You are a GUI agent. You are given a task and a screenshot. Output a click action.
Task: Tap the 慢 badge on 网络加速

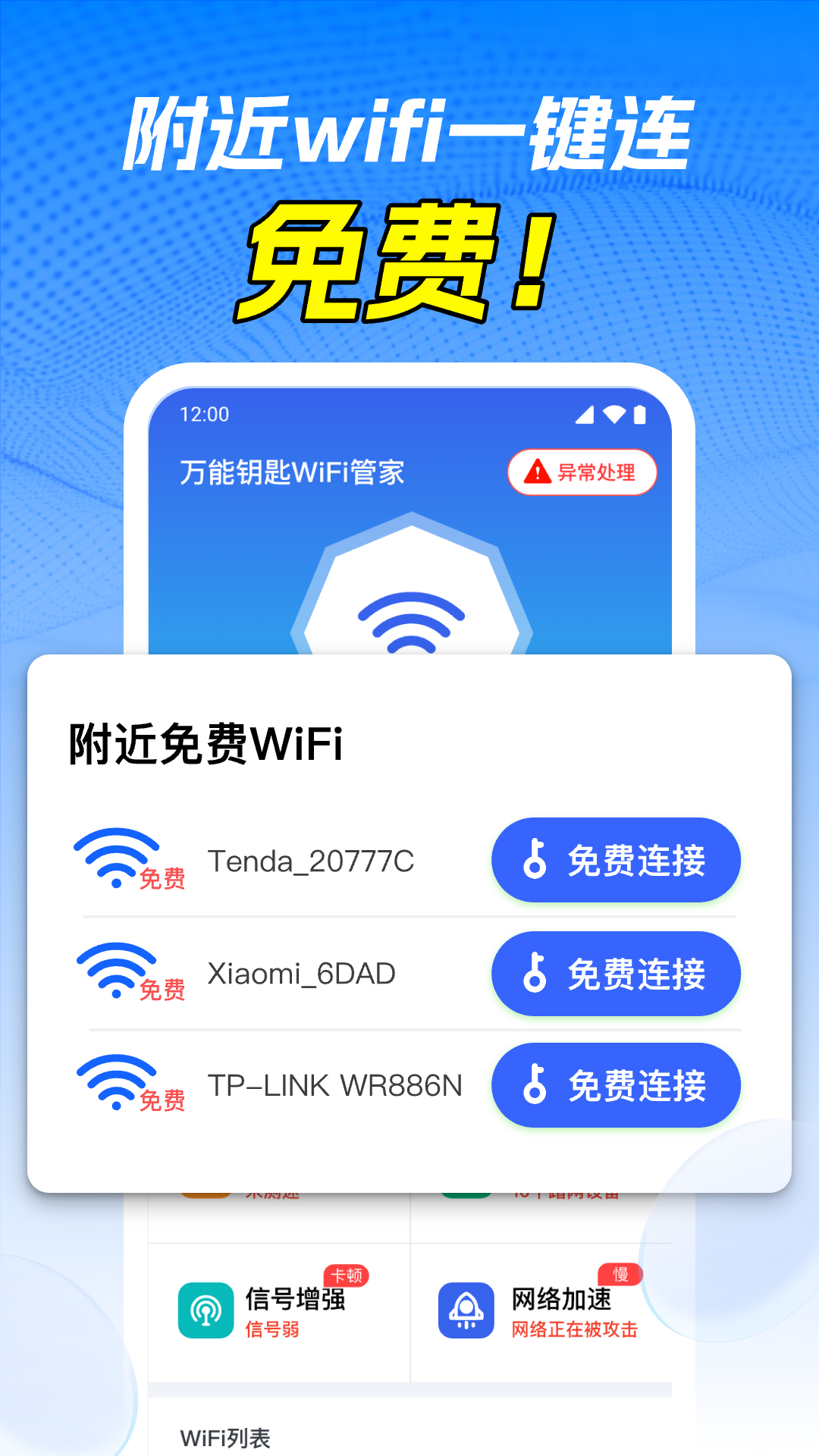point(619,1270)
